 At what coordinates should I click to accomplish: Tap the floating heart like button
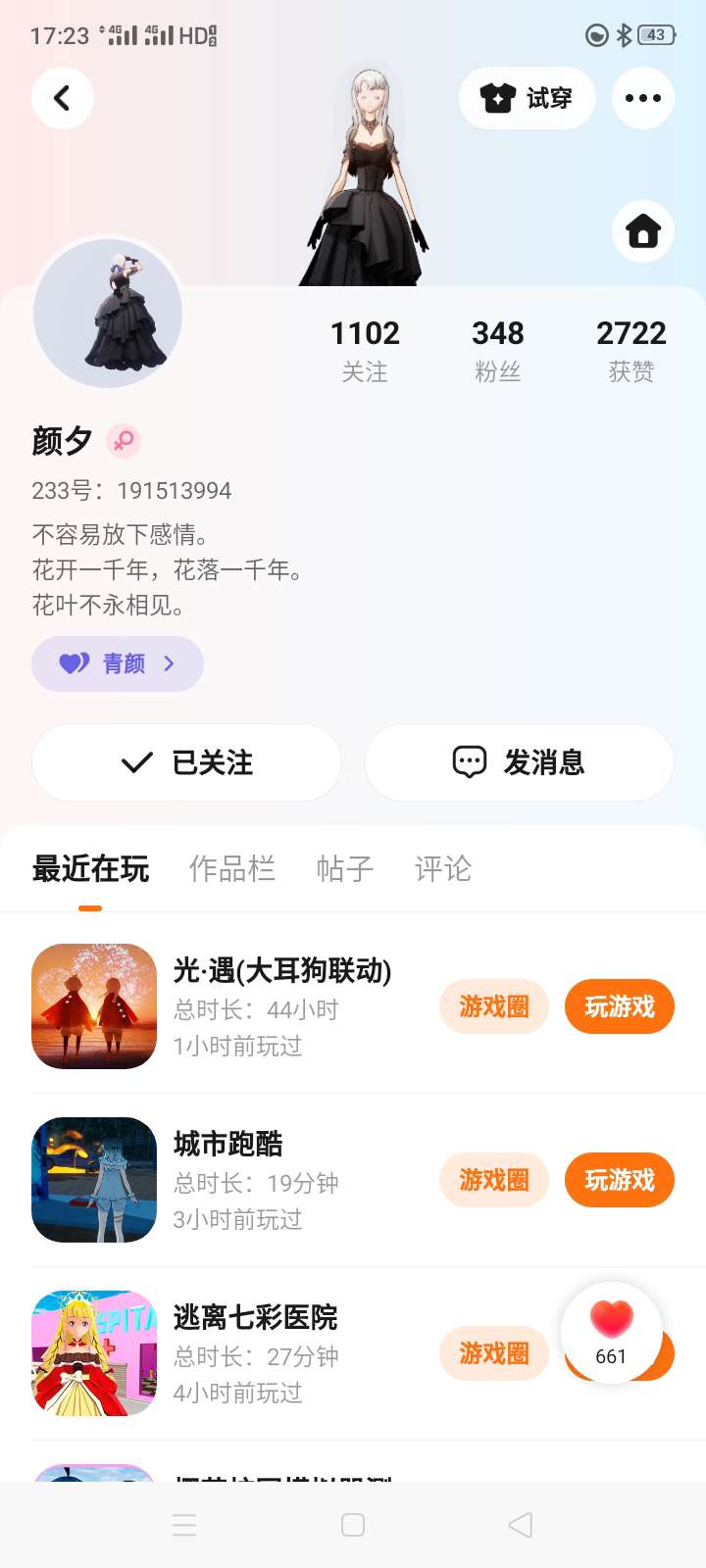click(611, 1333)
